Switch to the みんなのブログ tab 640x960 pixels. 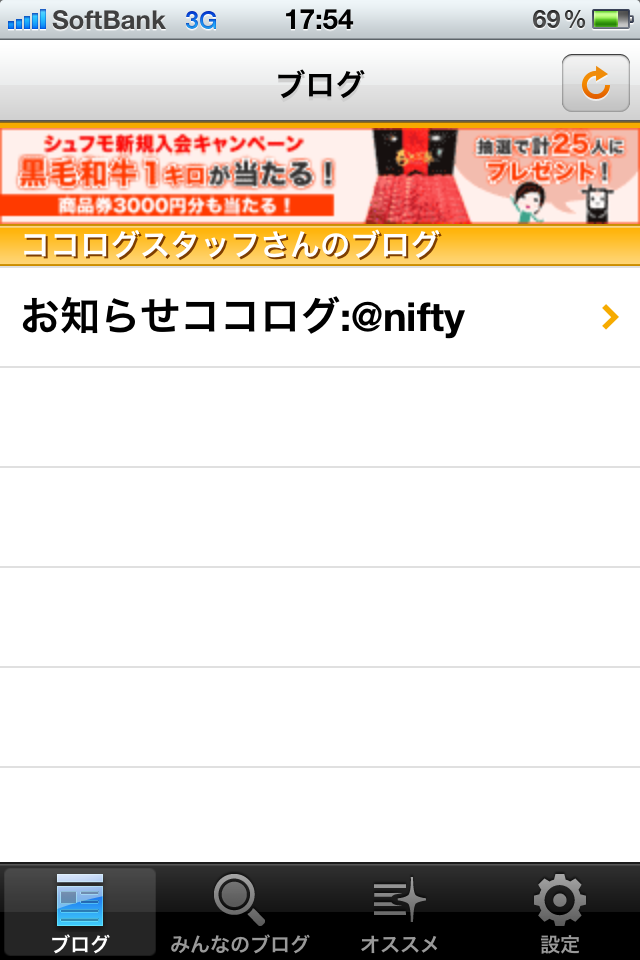pyautogui.click(x=239, y=912)
